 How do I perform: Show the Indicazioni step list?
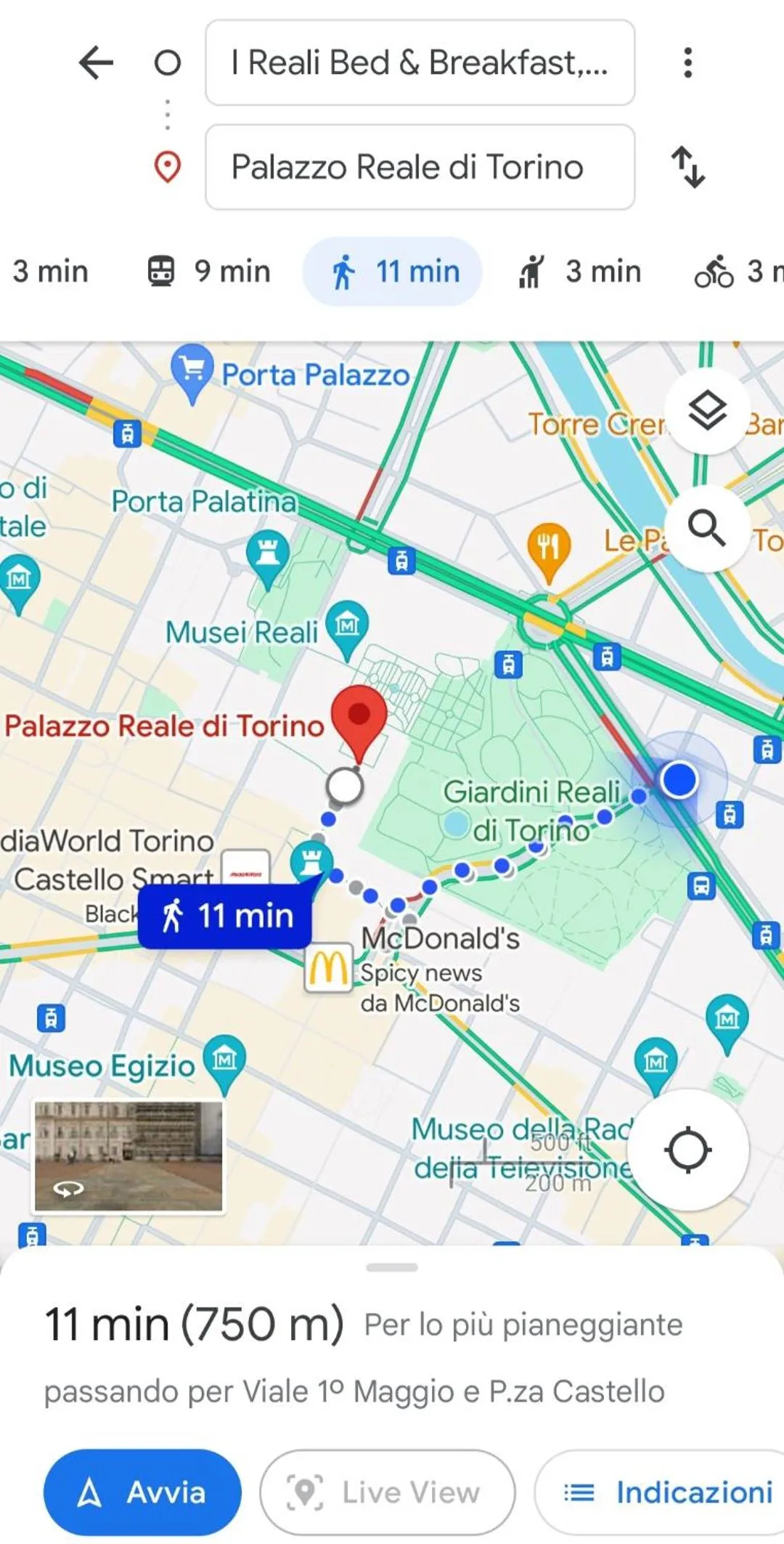point(668,1492)
